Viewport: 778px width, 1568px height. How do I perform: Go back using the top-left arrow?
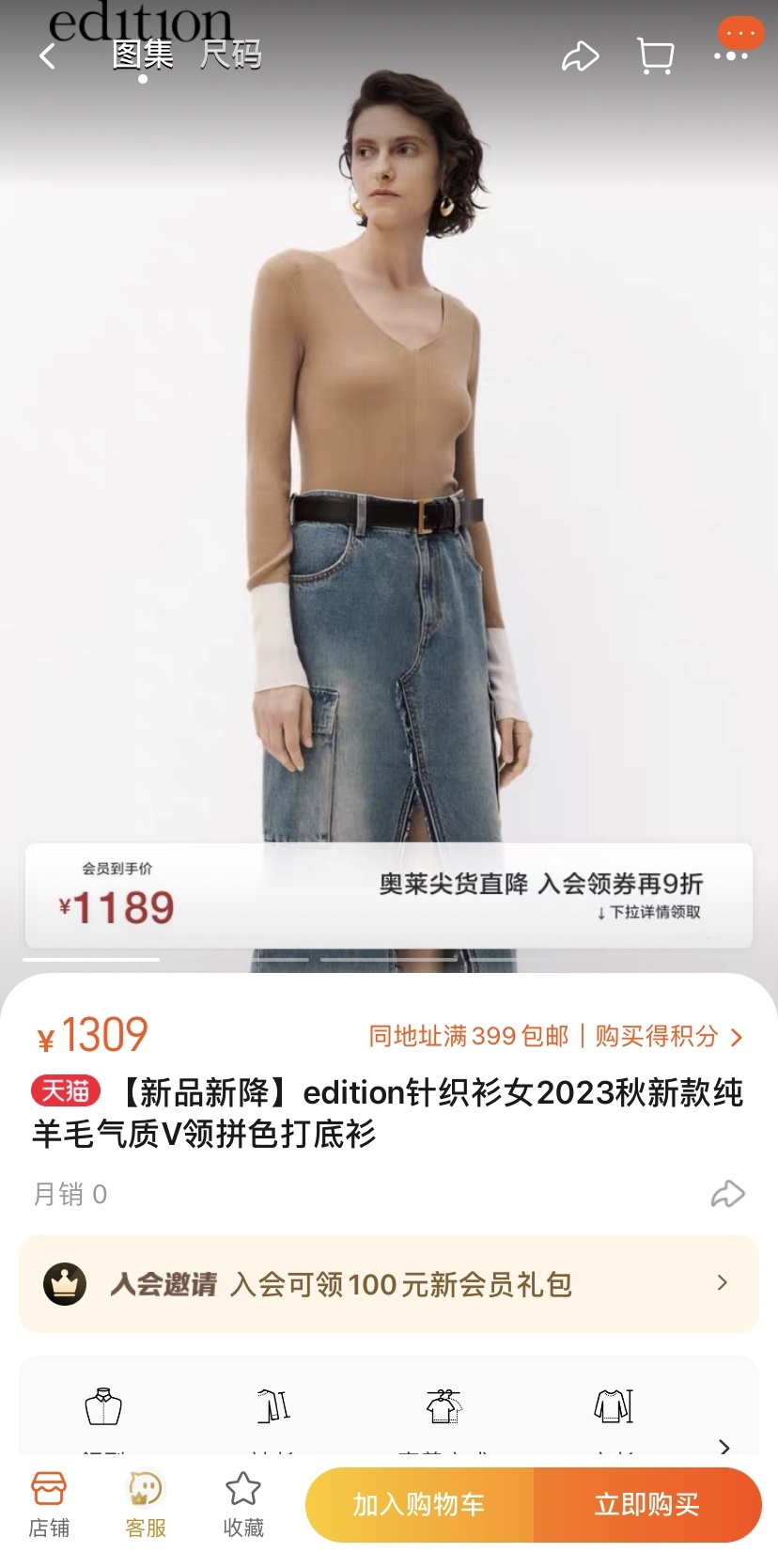click(47, 56)
